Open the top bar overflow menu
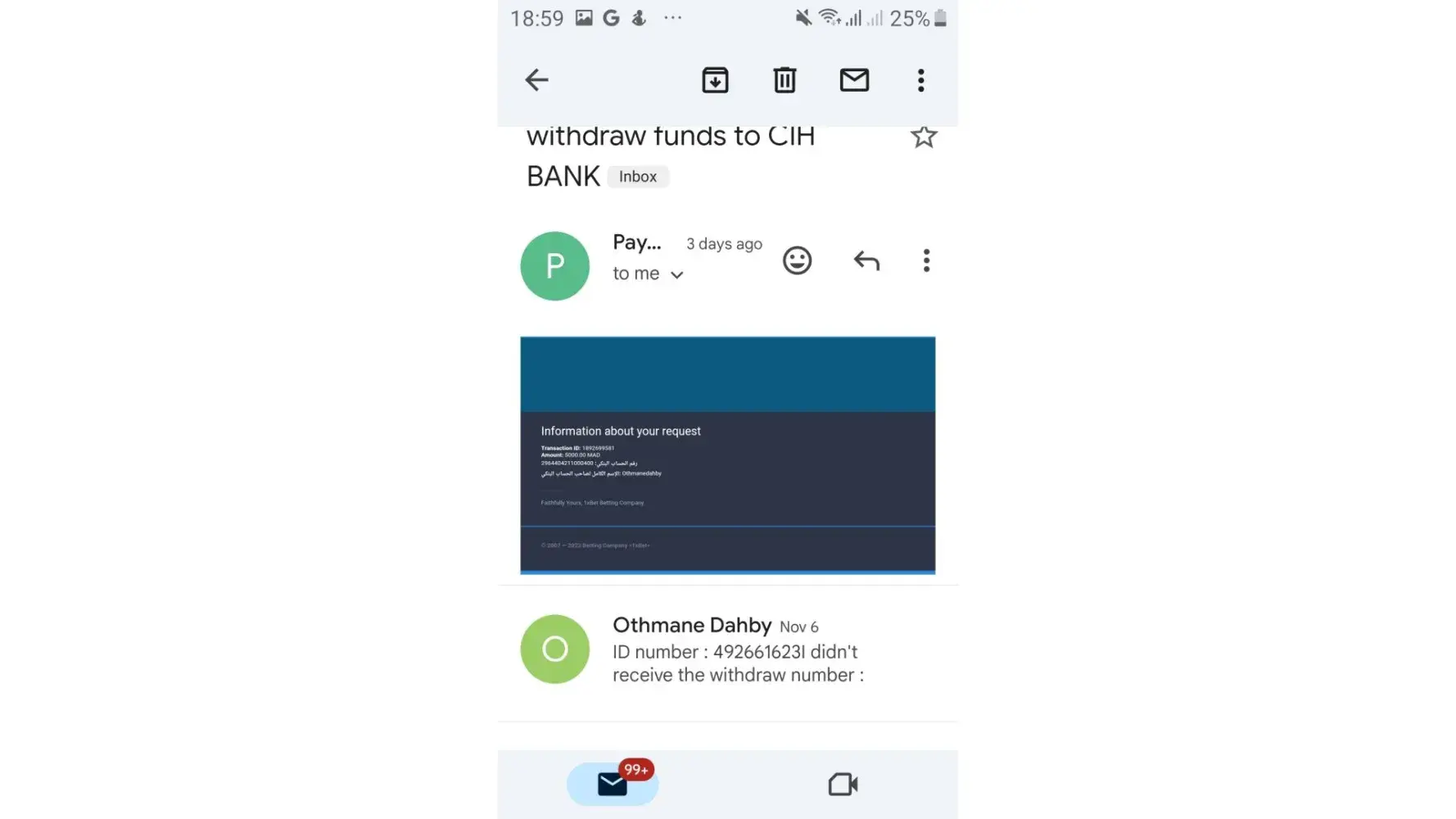 (x=921, y=79)
